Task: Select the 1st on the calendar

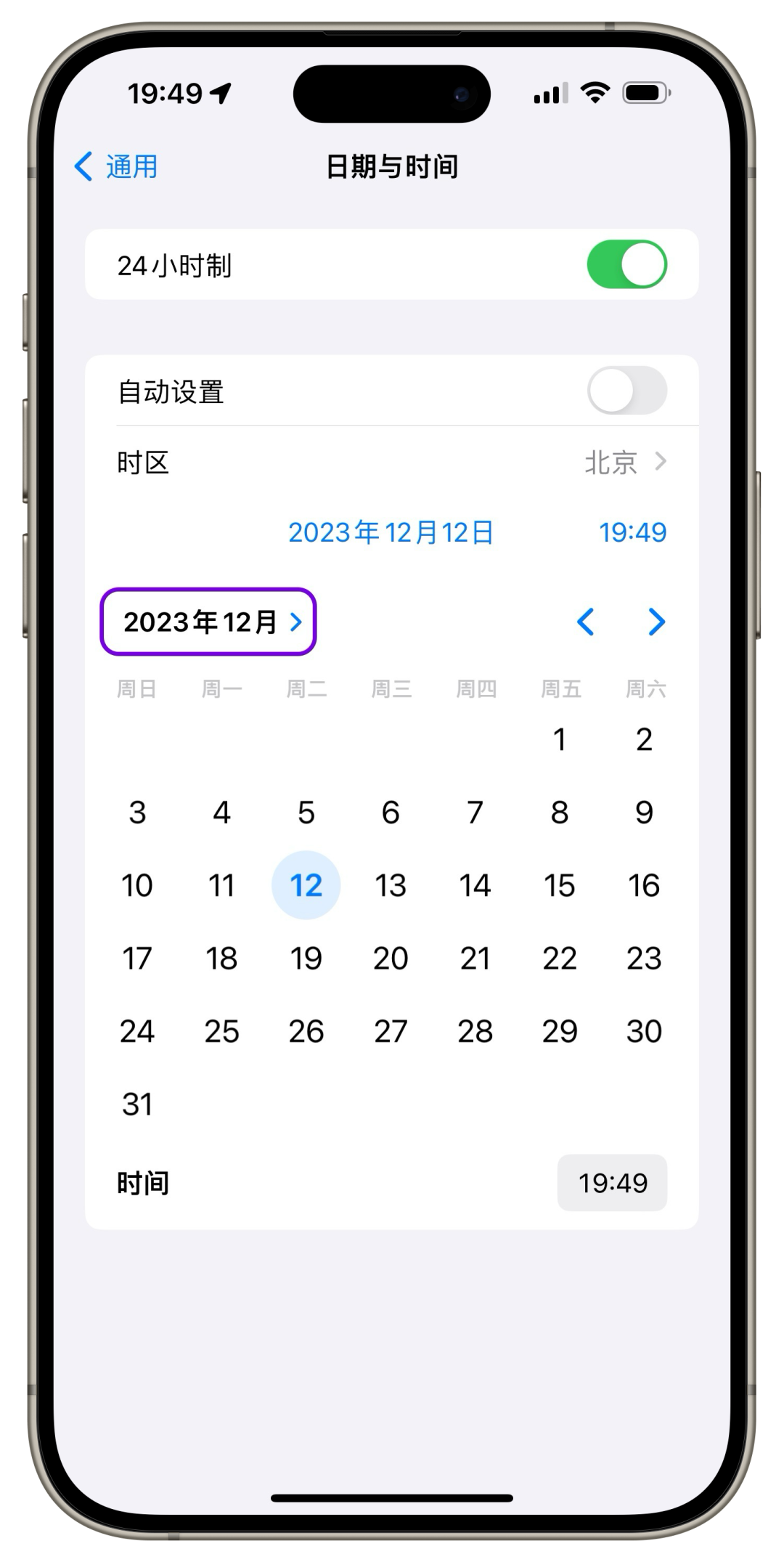Action: pyautogui.click(x=560, y=740)
